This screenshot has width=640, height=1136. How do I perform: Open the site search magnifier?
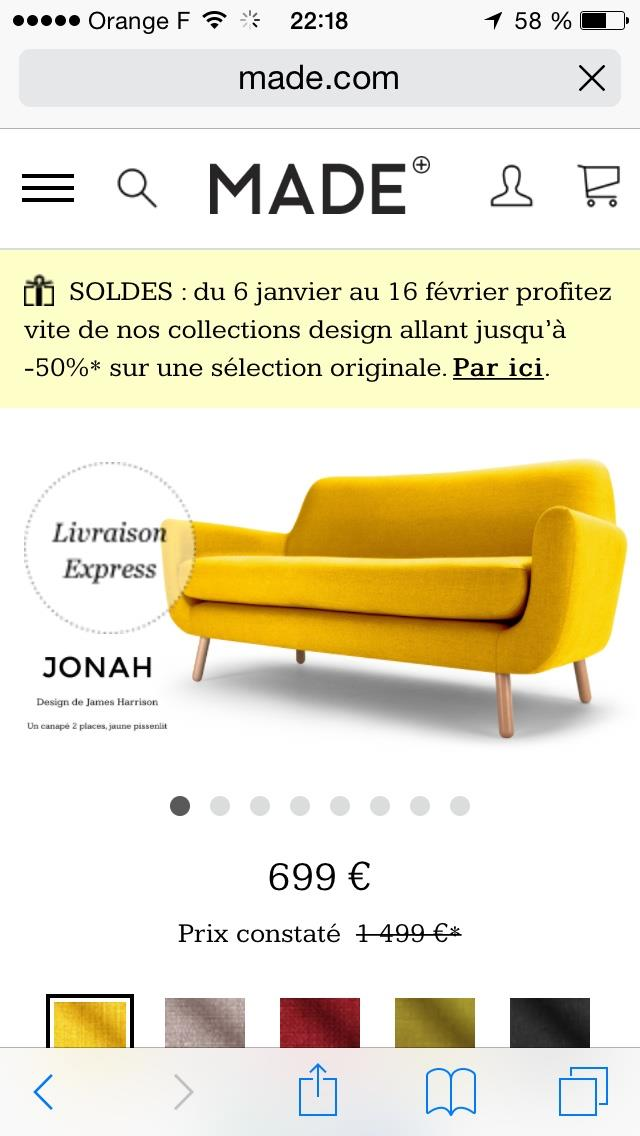click(137, 188)
